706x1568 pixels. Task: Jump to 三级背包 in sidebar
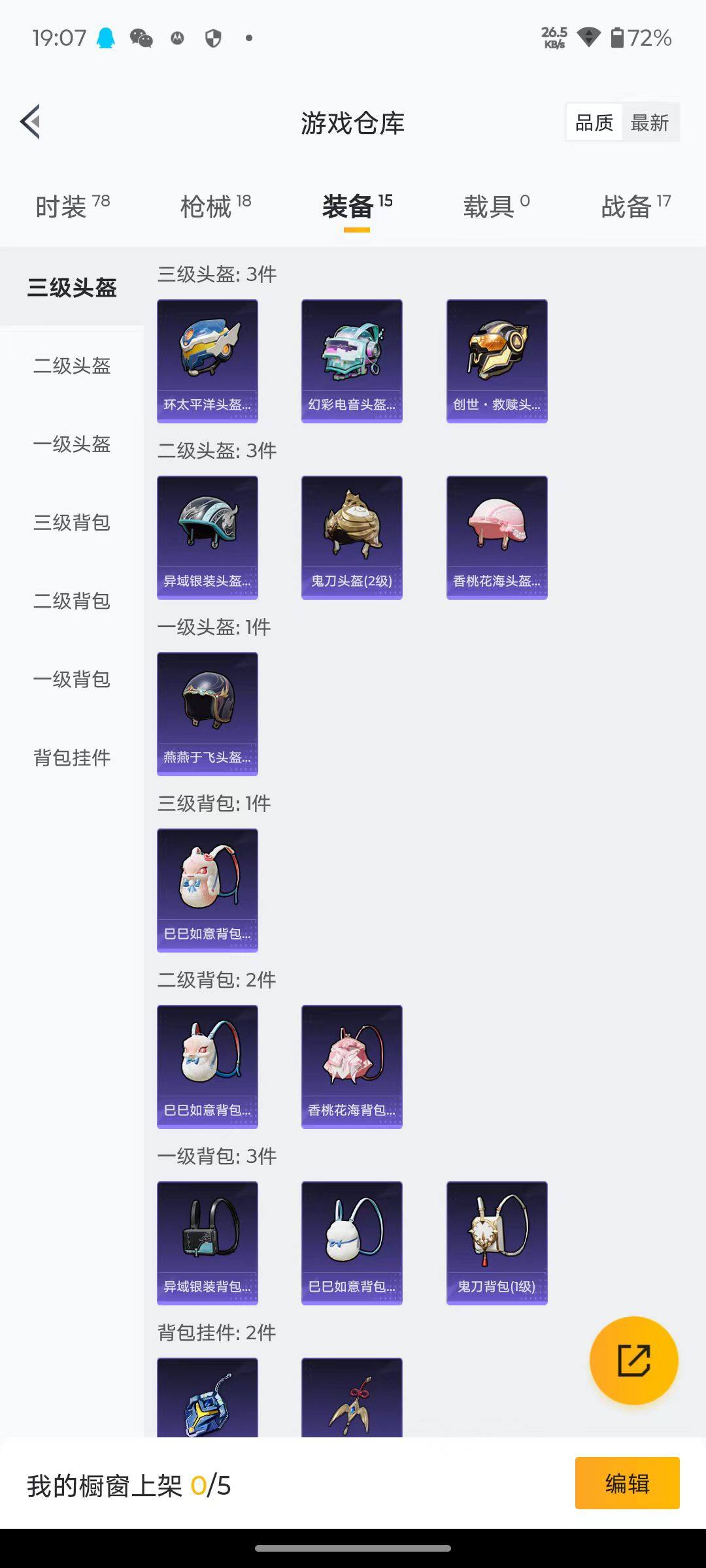pyautogui.click(x=72, y=523)
